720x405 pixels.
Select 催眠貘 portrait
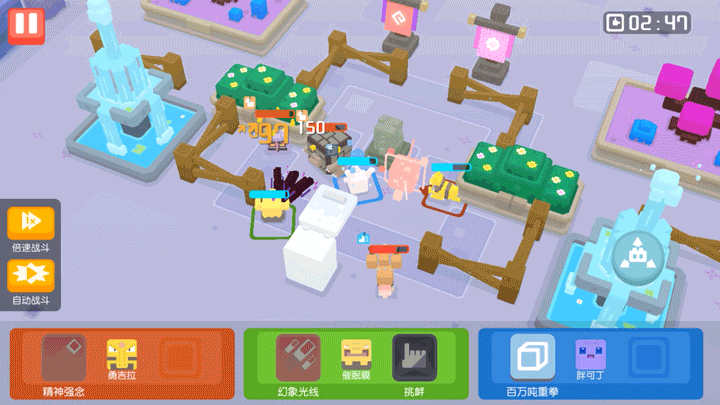coord(357,357)
